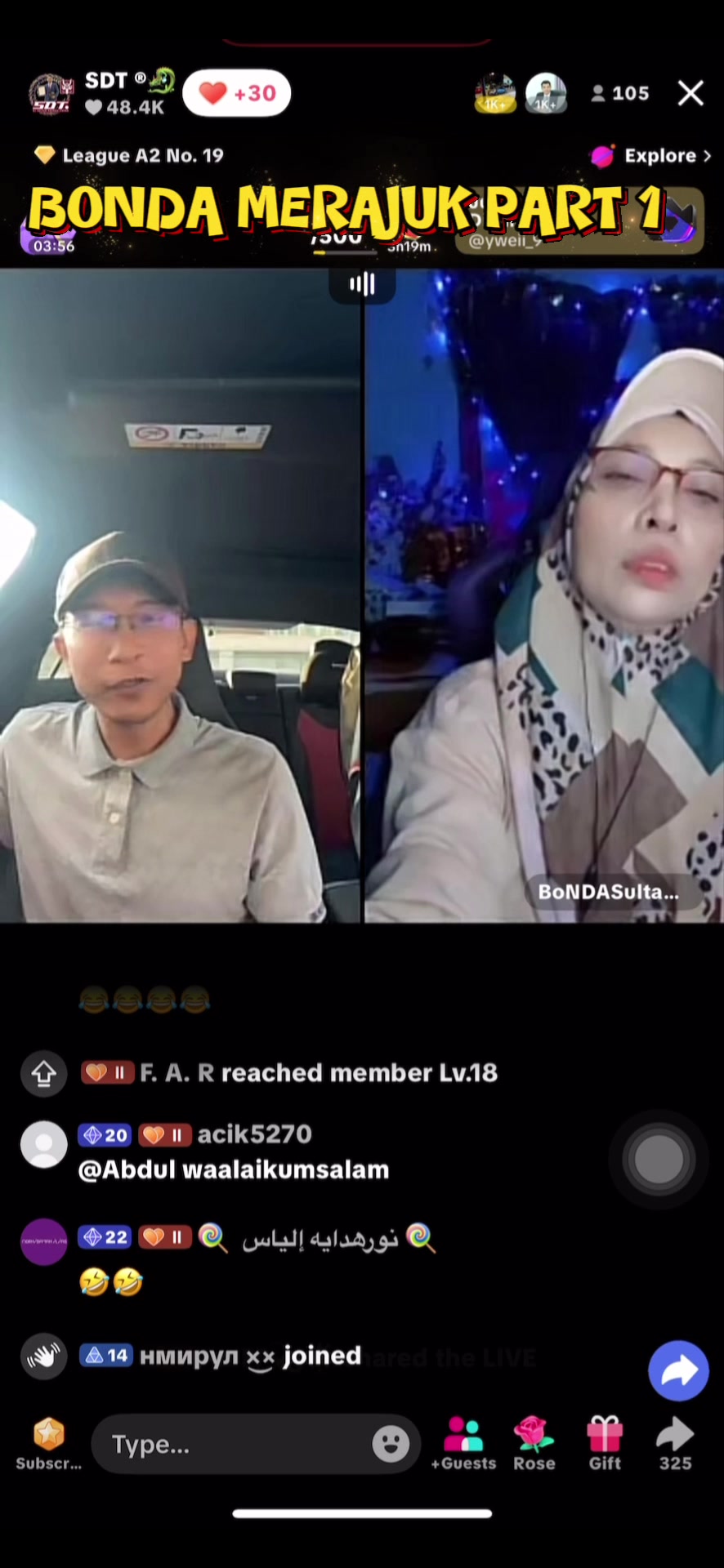Open BoNDASulta guest profile label

(609, 892)
